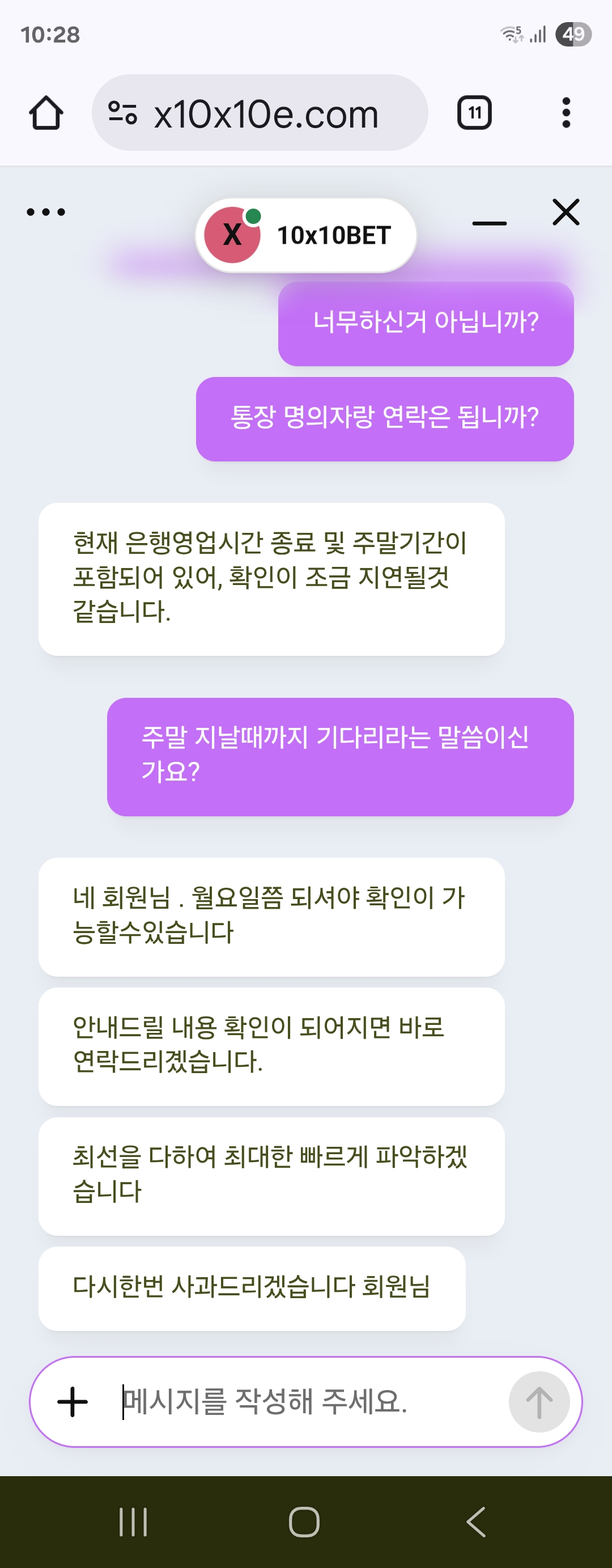Open recent apps from the navigation bar
This screenshot has height=1568, width=612.
[133, 1522]
